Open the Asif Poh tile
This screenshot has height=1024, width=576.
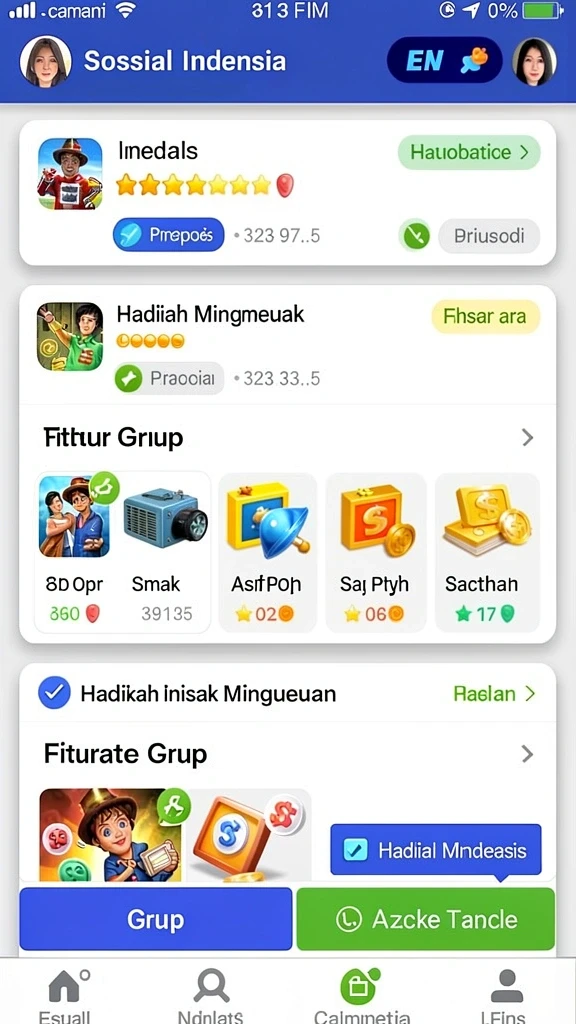(x=267, y=553)
